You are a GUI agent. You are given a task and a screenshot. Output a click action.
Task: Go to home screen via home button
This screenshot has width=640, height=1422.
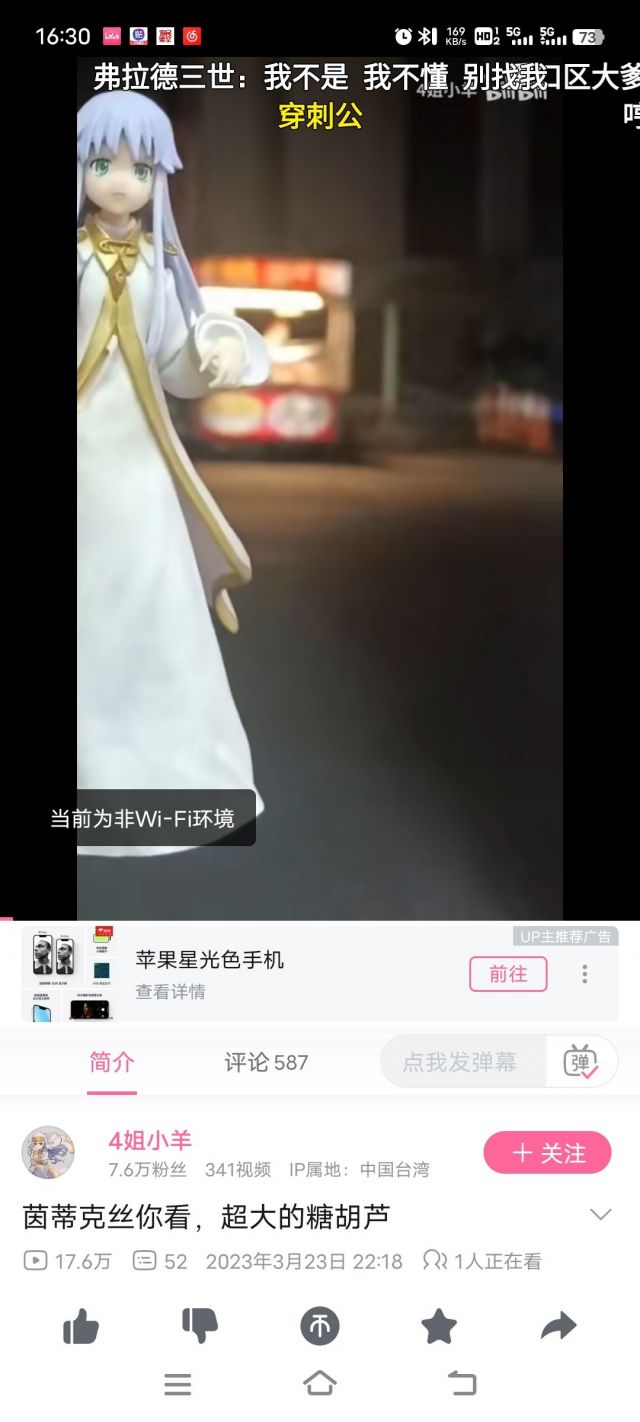point(319,1384)
